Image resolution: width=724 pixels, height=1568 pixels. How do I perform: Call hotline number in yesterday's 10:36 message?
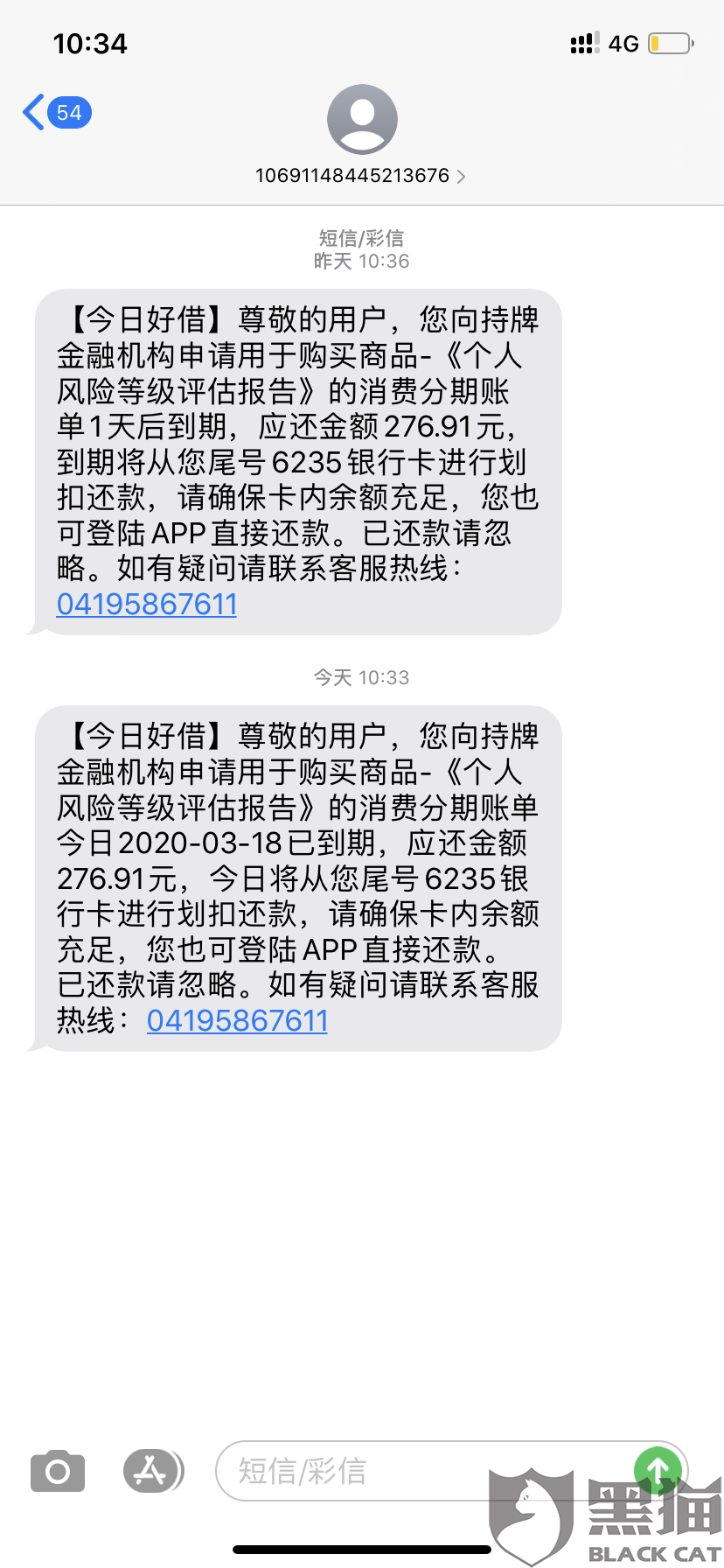[147, 604]
